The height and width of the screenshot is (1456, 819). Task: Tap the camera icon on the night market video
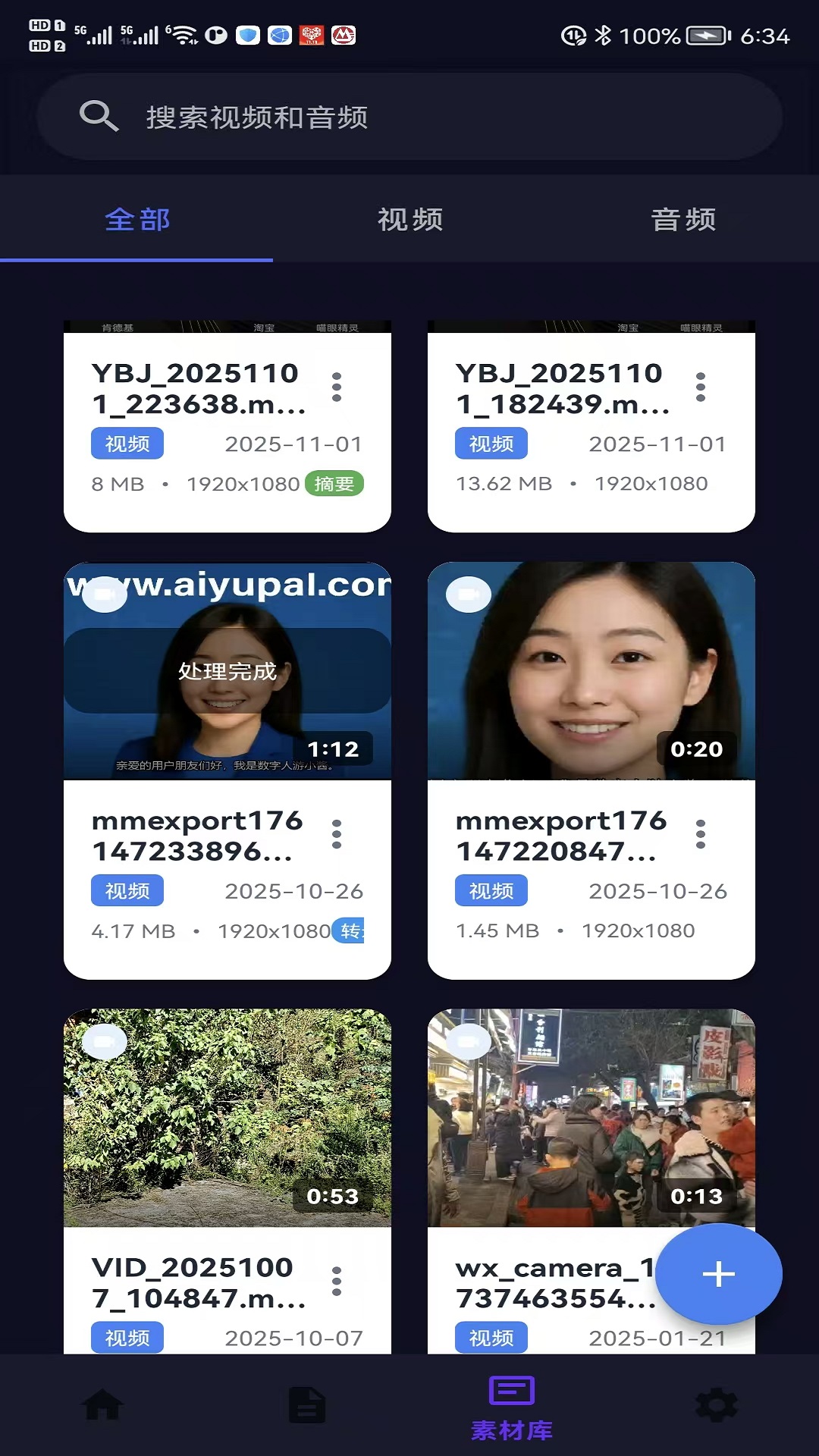pyautogui.click(x=469, y=1042)
